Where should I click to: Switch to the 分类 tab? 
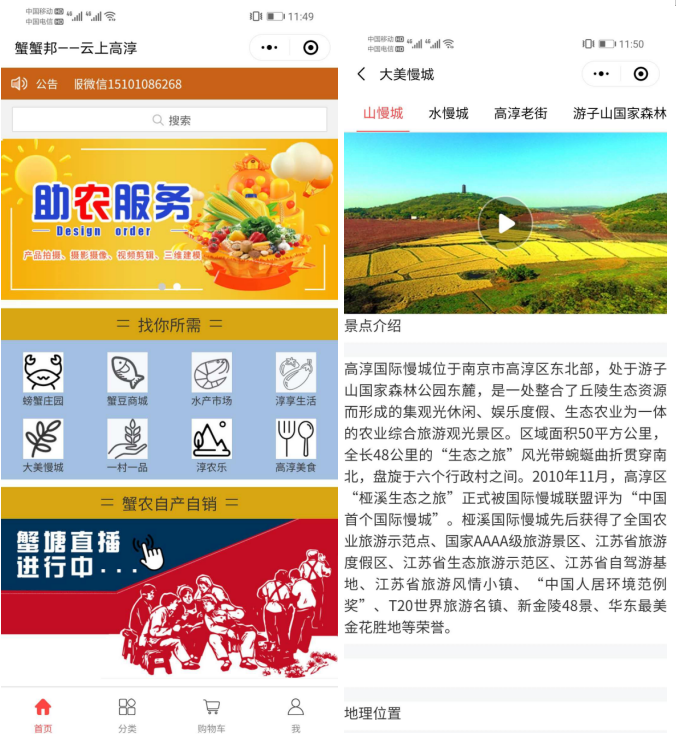(127, 715)
